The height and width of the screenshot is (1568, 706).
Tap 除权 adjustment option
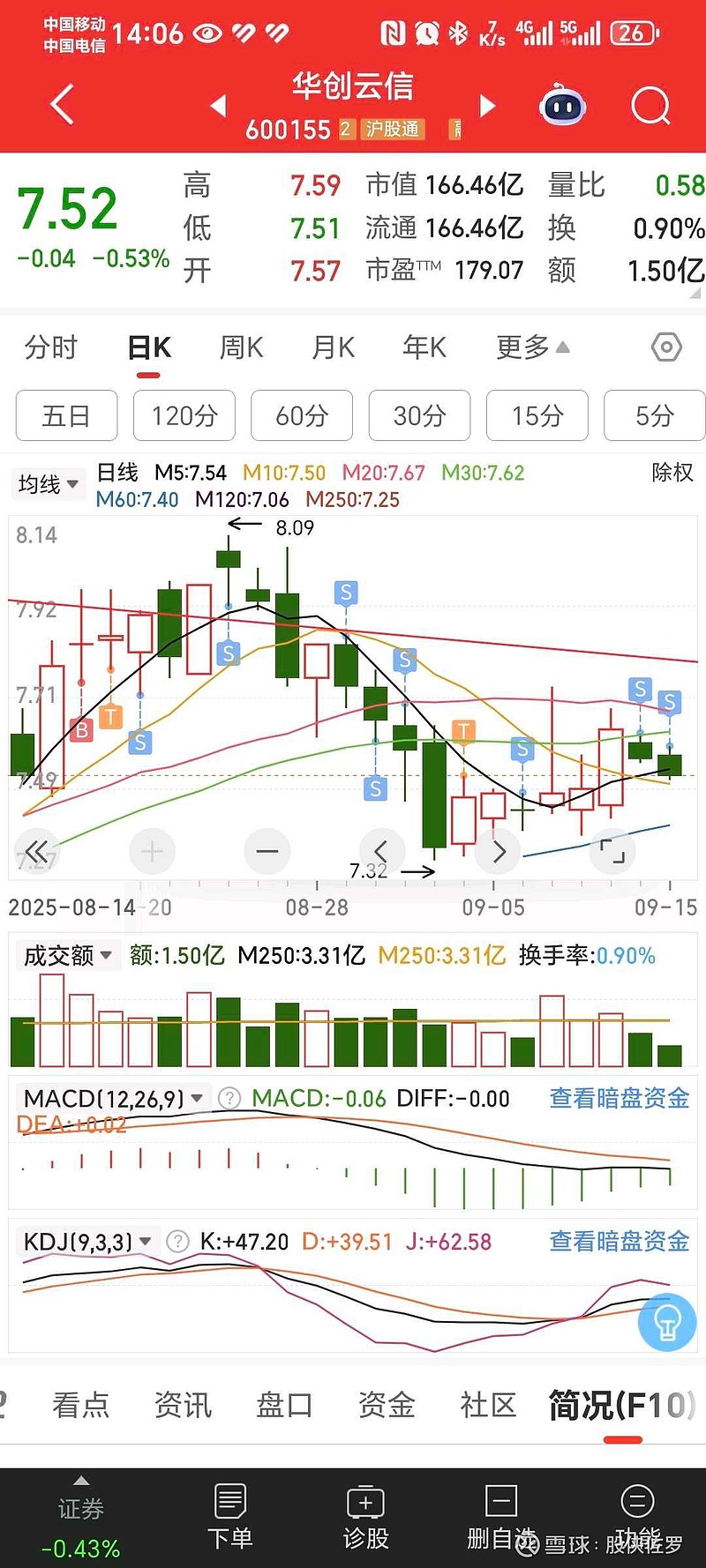pos(672,473)
